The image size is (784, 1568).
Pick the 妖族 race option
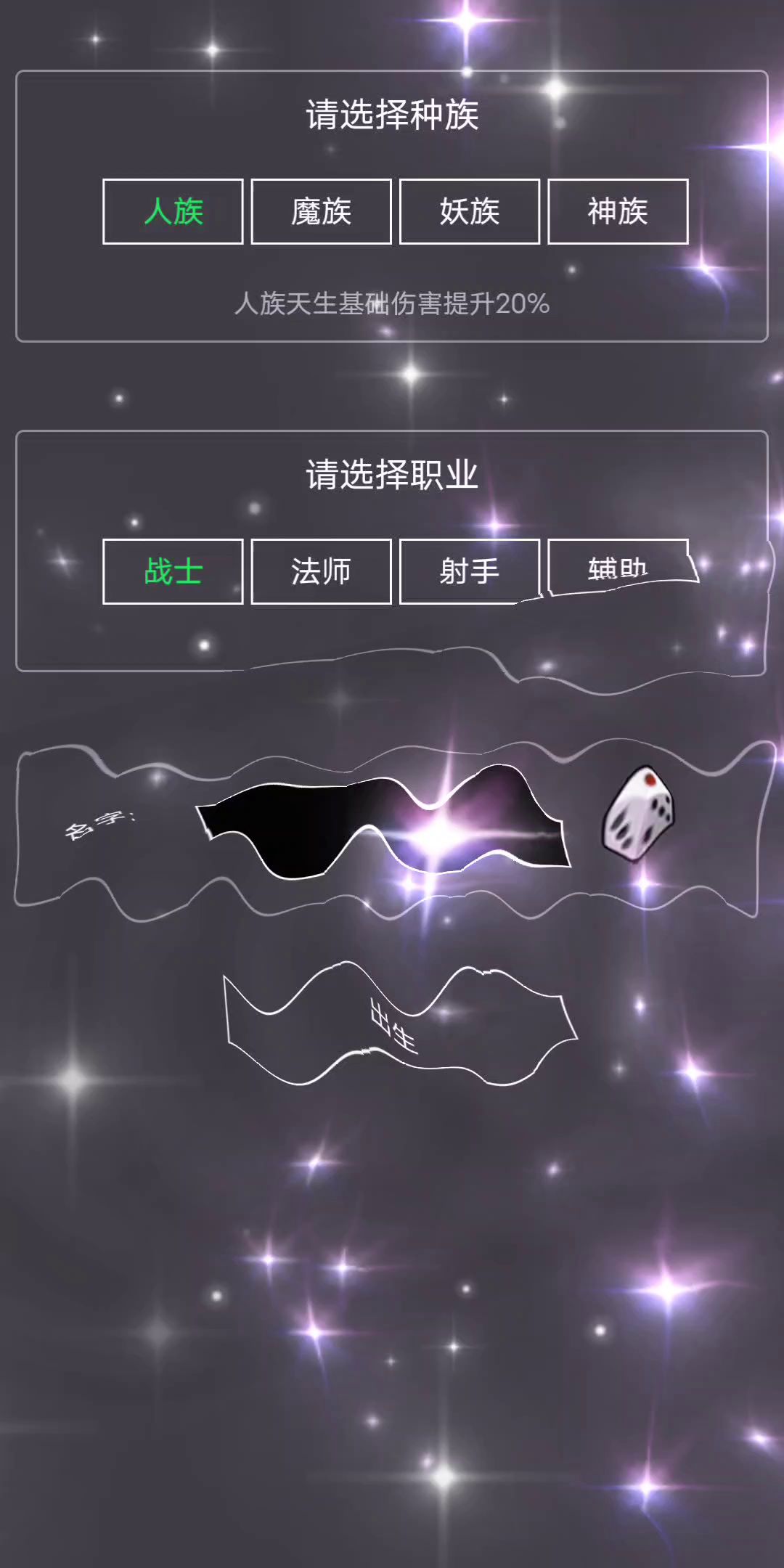point(469,211)
